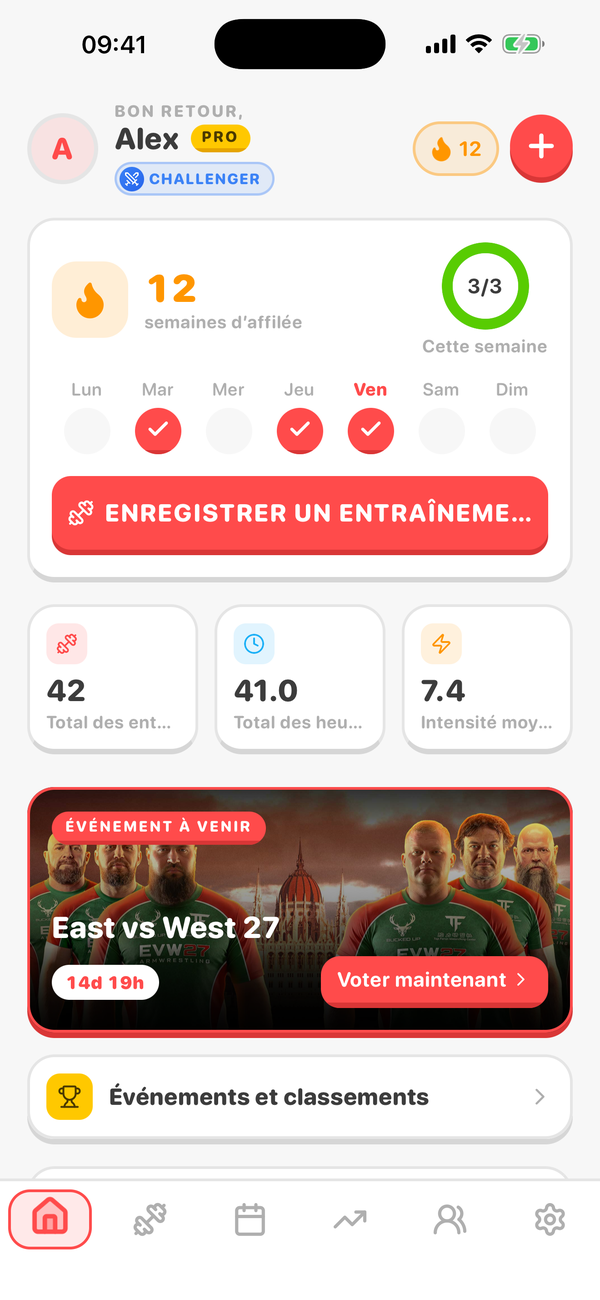600x1300 pixels.
Task: Switch to the dumbbell workouts tab
Action: pyautogui.click(x=150, y=1220)
